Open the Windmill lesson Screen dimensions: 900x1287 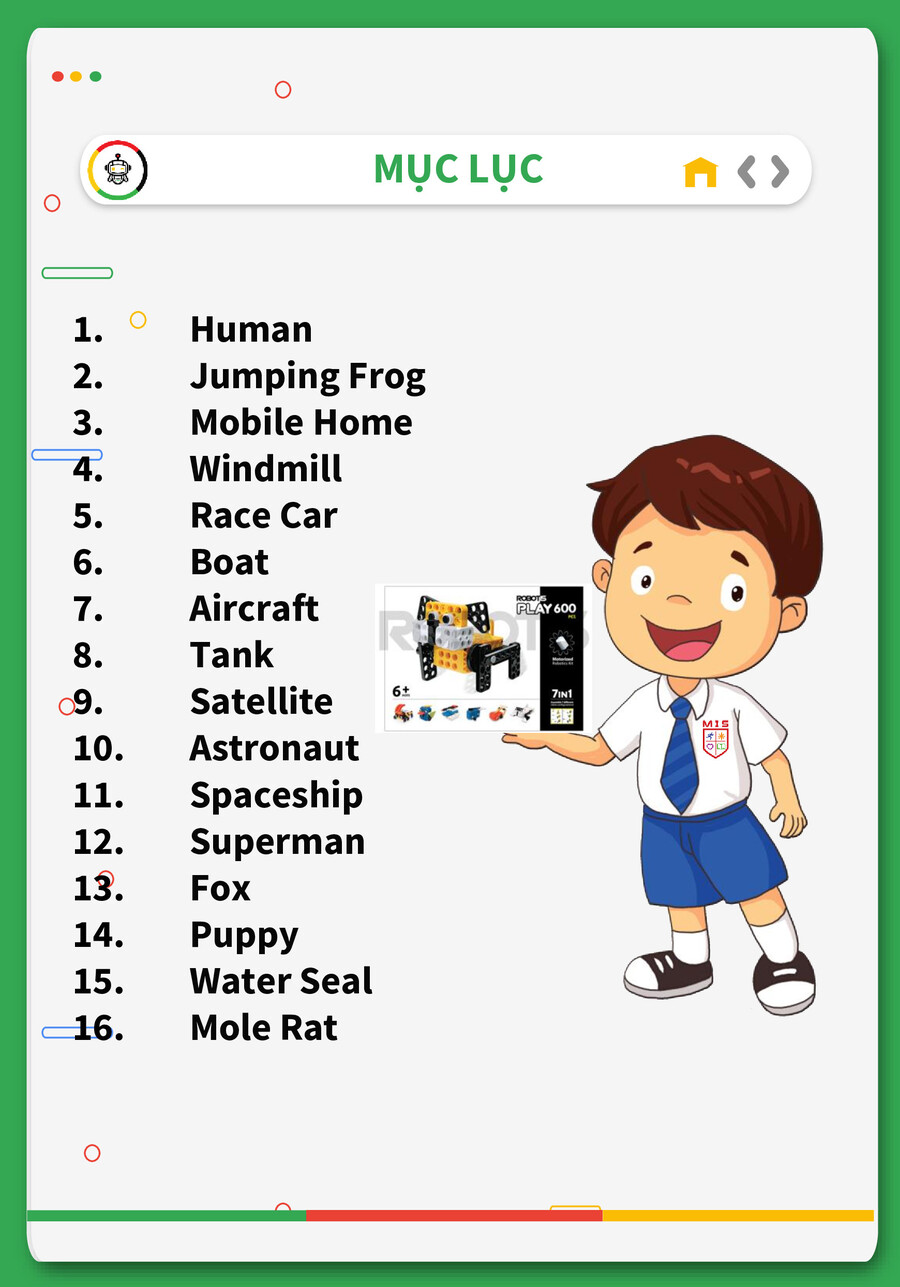(x=266, y=468)
